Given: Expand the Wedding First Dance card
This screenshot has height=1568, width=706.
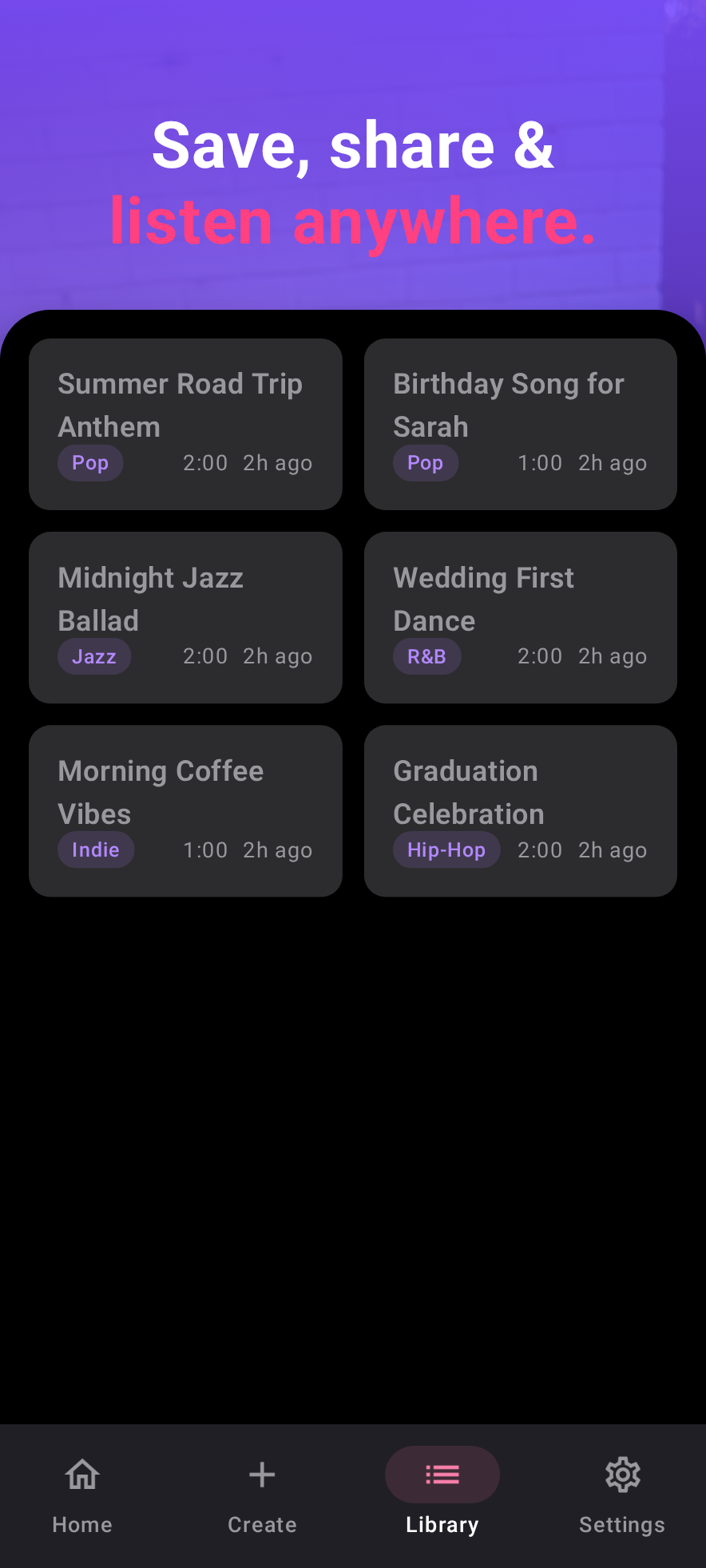Looking at the screenshot, I should [x=520, y=617].
